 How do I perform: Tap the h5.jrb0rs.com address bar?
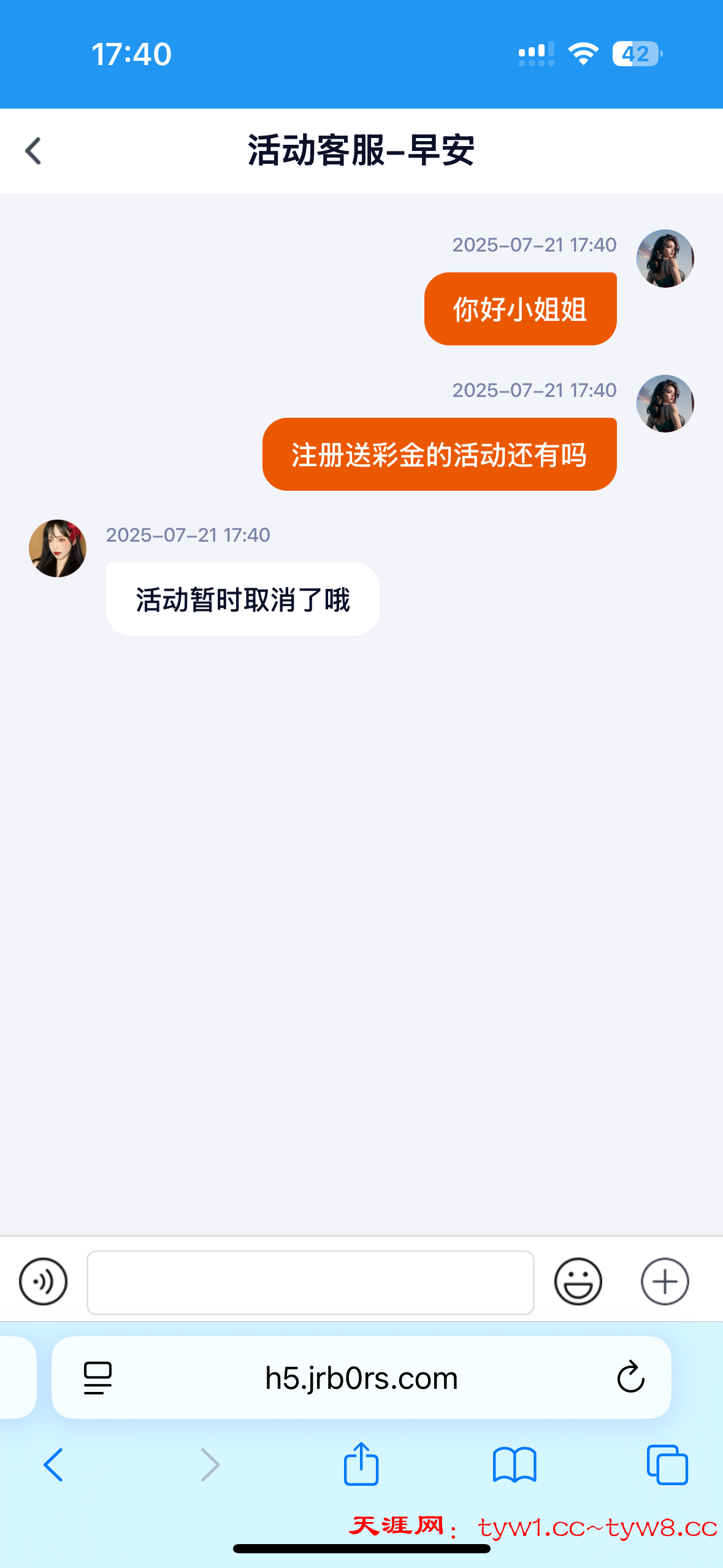coord(361,1378)
